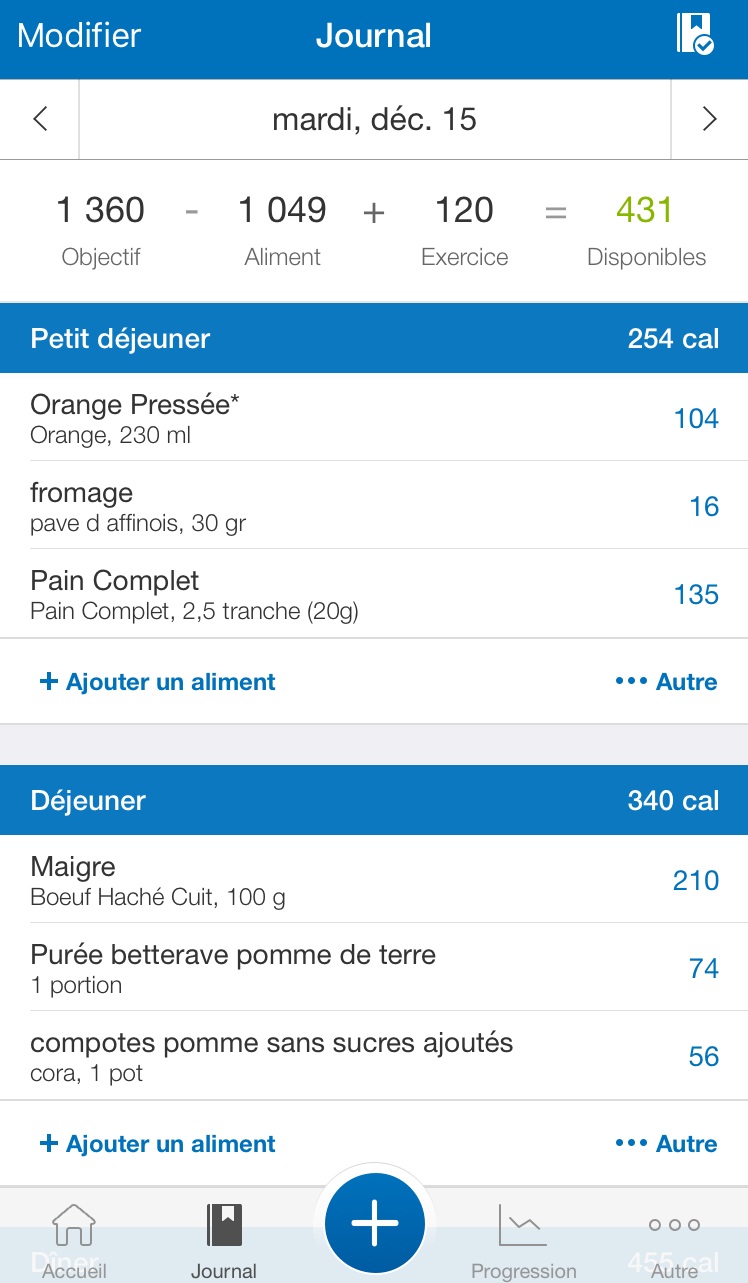Open Autre options for Déjeuner

click(x=666, y=1144)
